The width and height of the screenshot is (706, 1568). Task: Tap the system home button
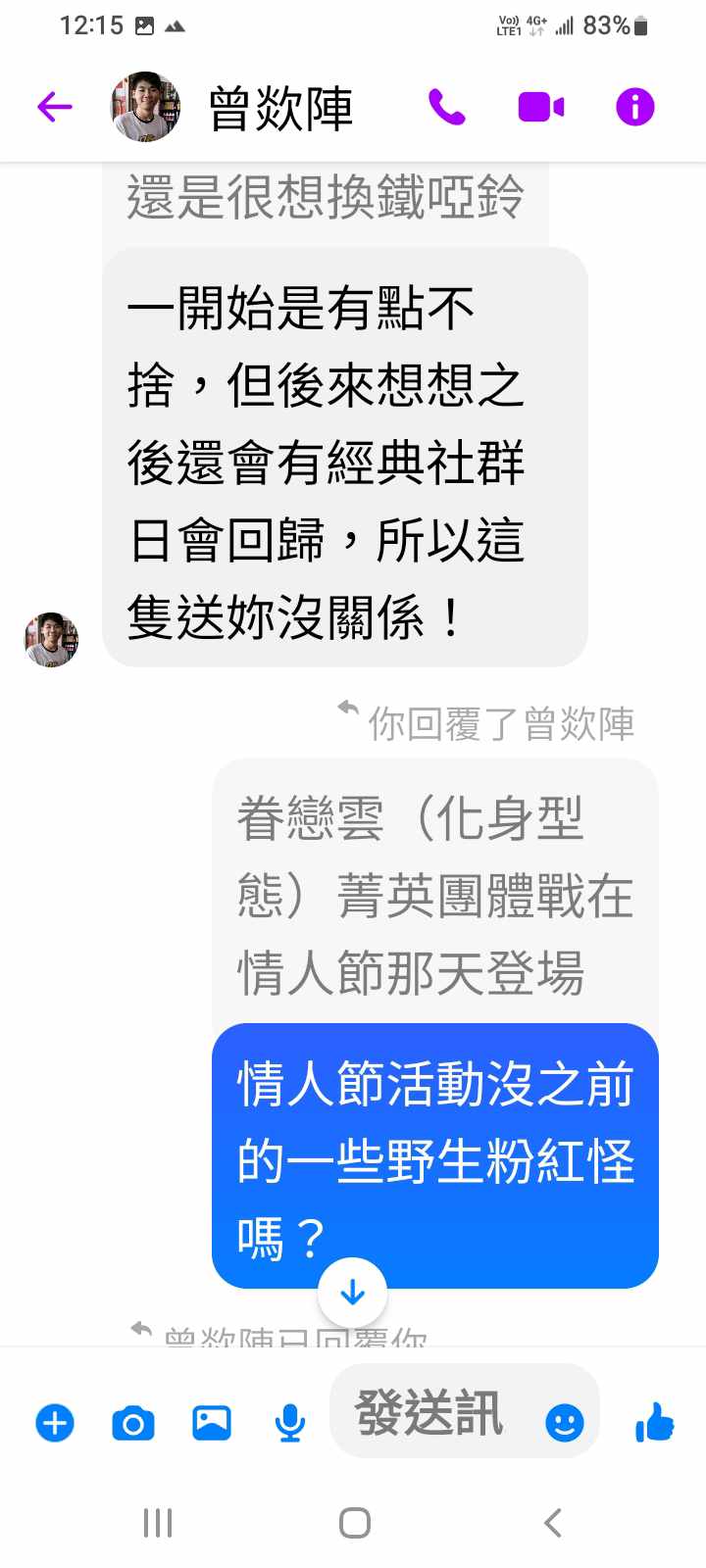[x=354, y=1523]
